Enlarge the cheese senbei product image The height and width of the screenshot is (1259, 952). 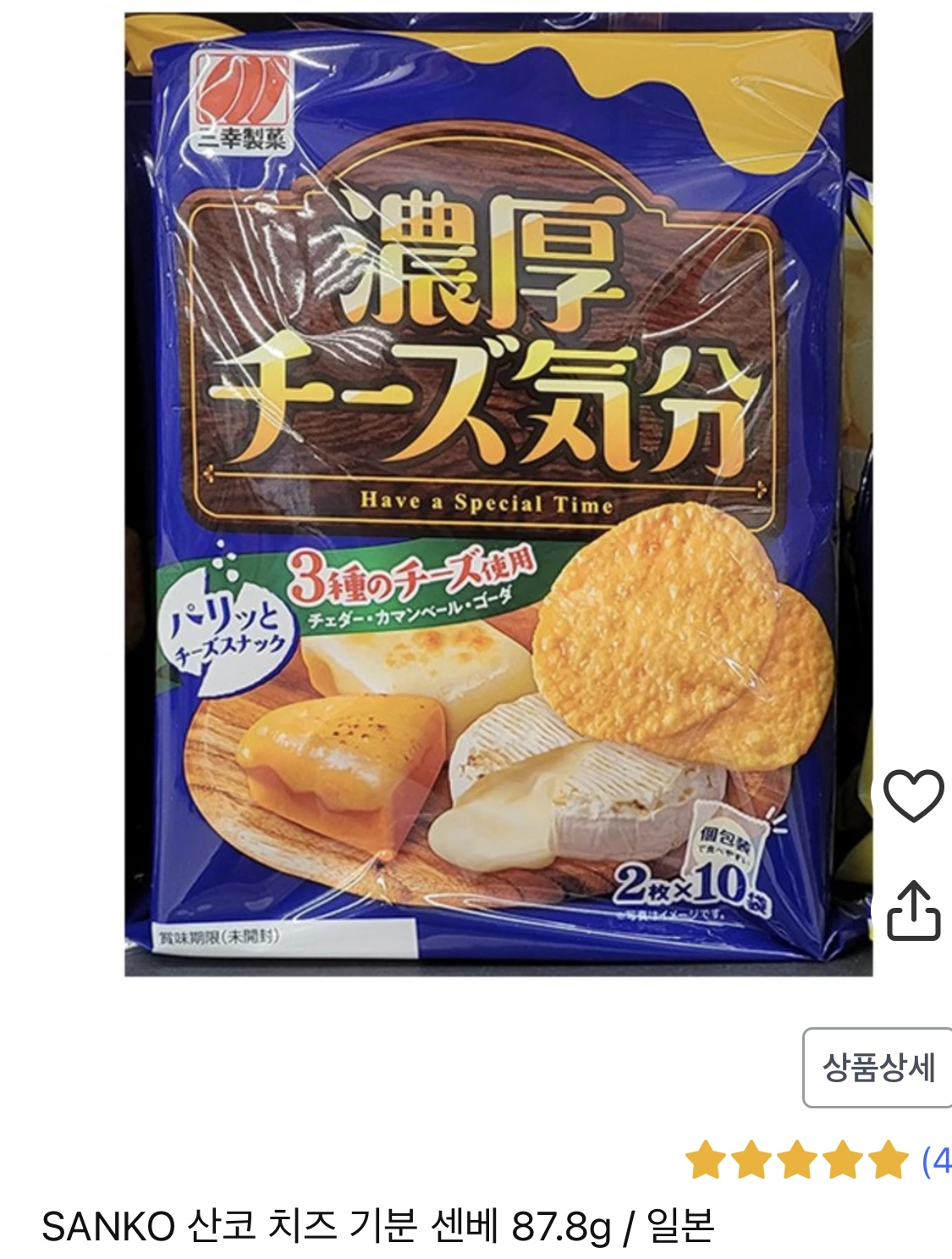(x=499, y=494)
